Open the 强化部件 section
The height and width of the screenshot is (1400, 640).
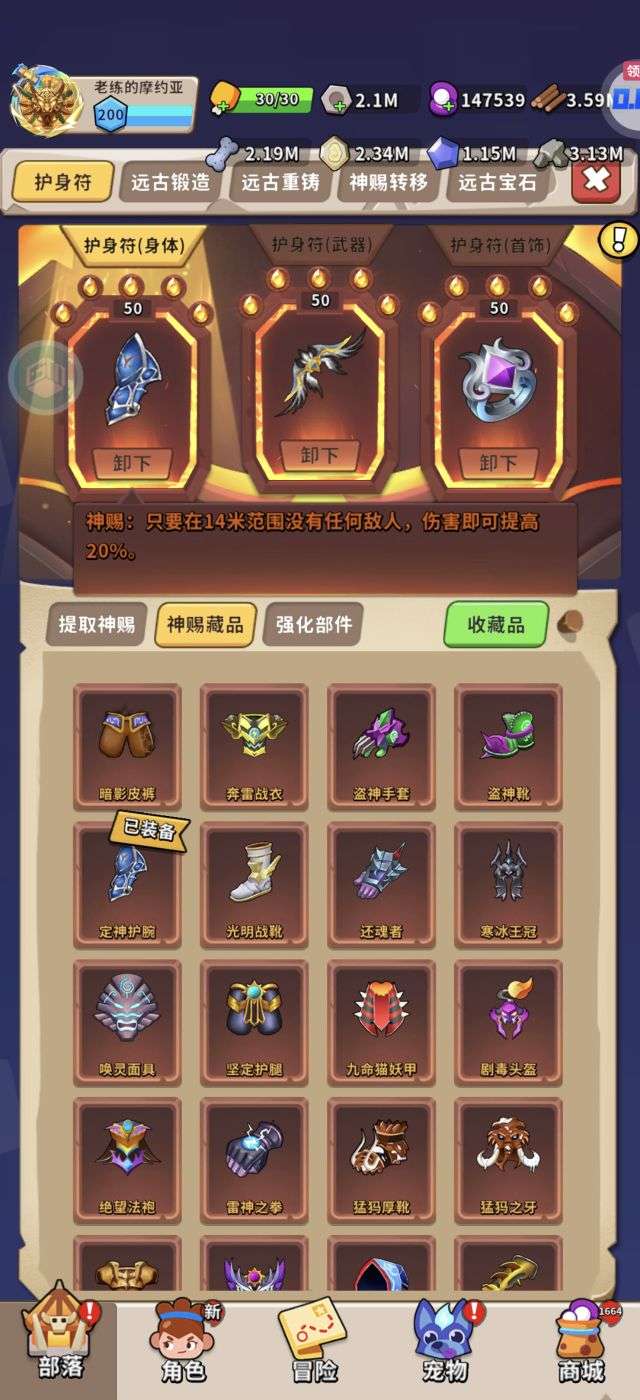313,624
